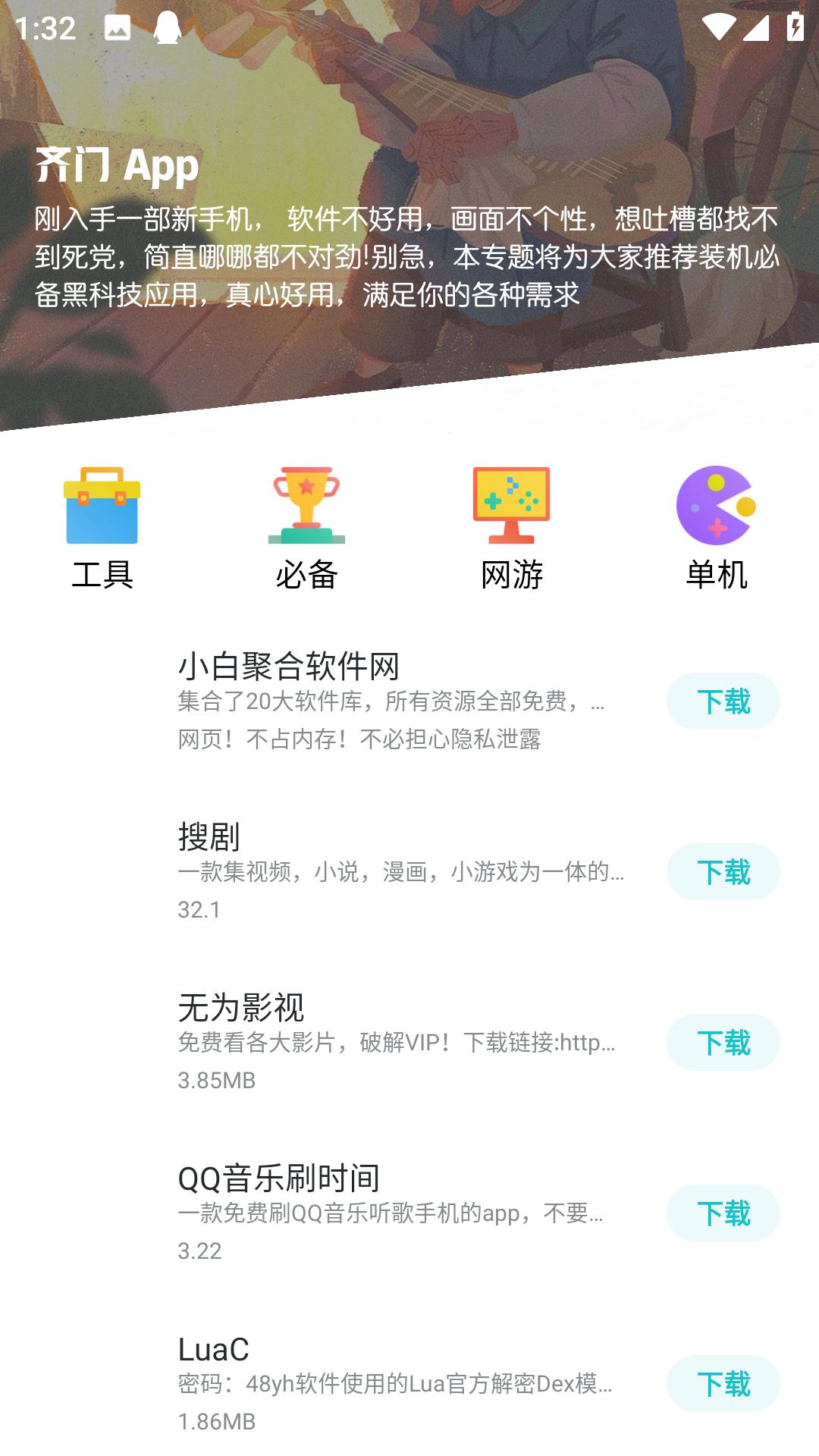
Task: Open the screenshot notification icon in status bar
Action: [115, 27]
